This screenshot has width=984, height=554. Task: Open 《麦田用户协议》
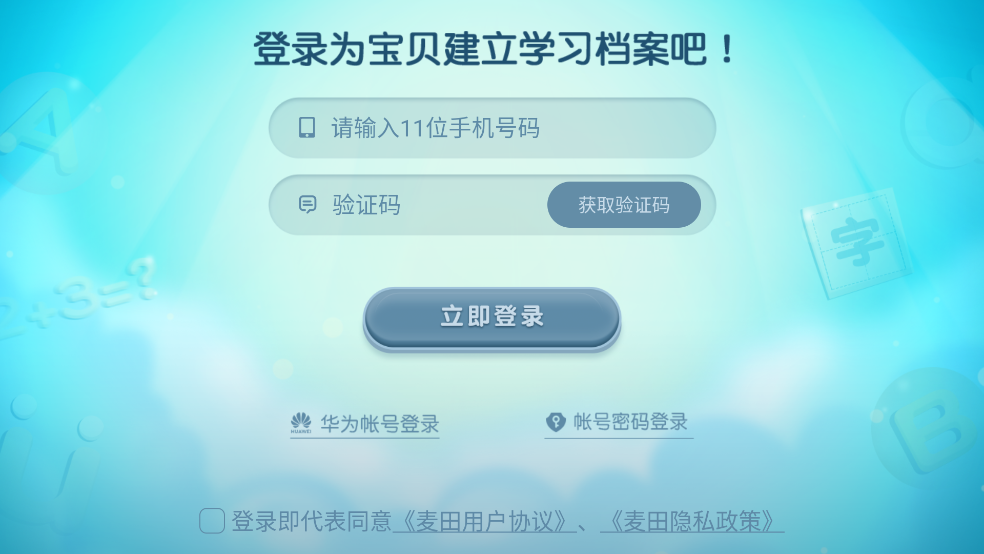485,522
